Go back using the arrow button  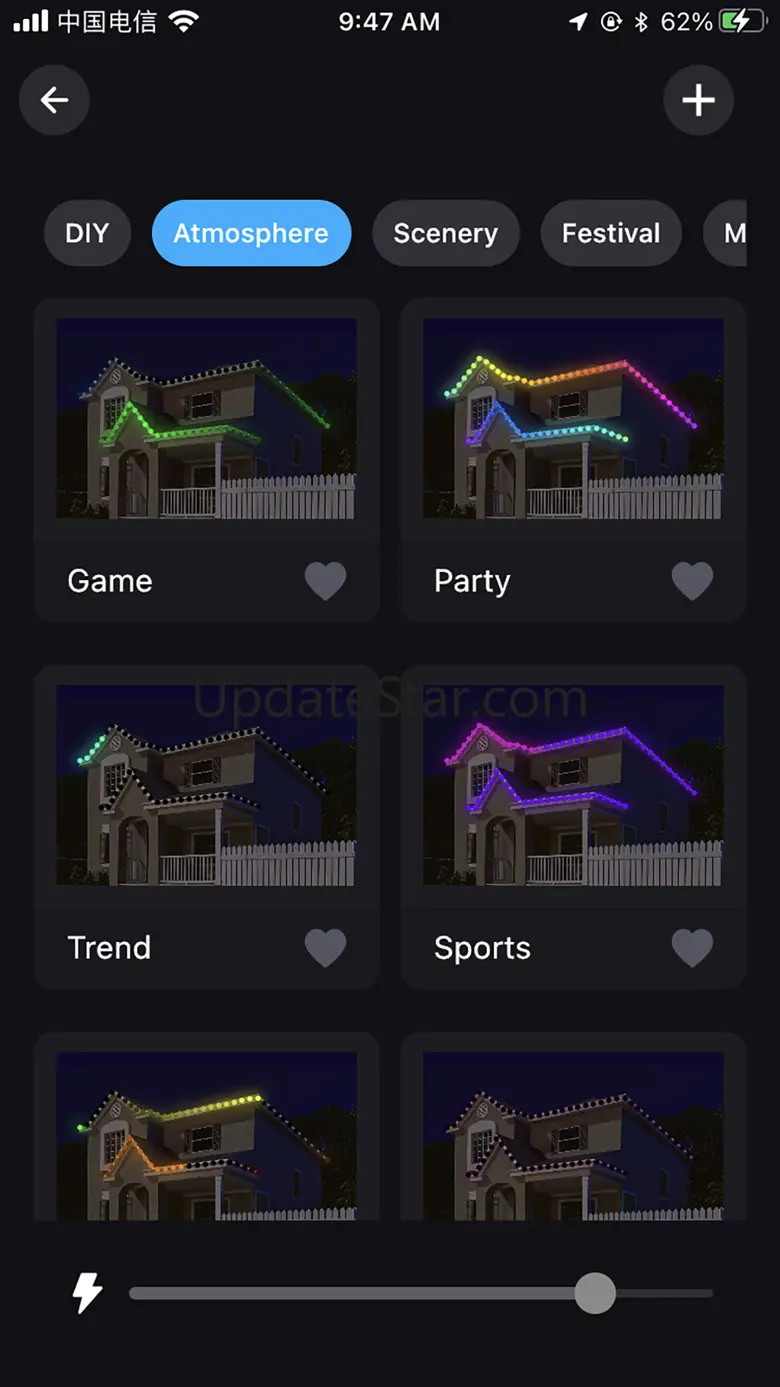pyautogui.click(x=54, y=100)
